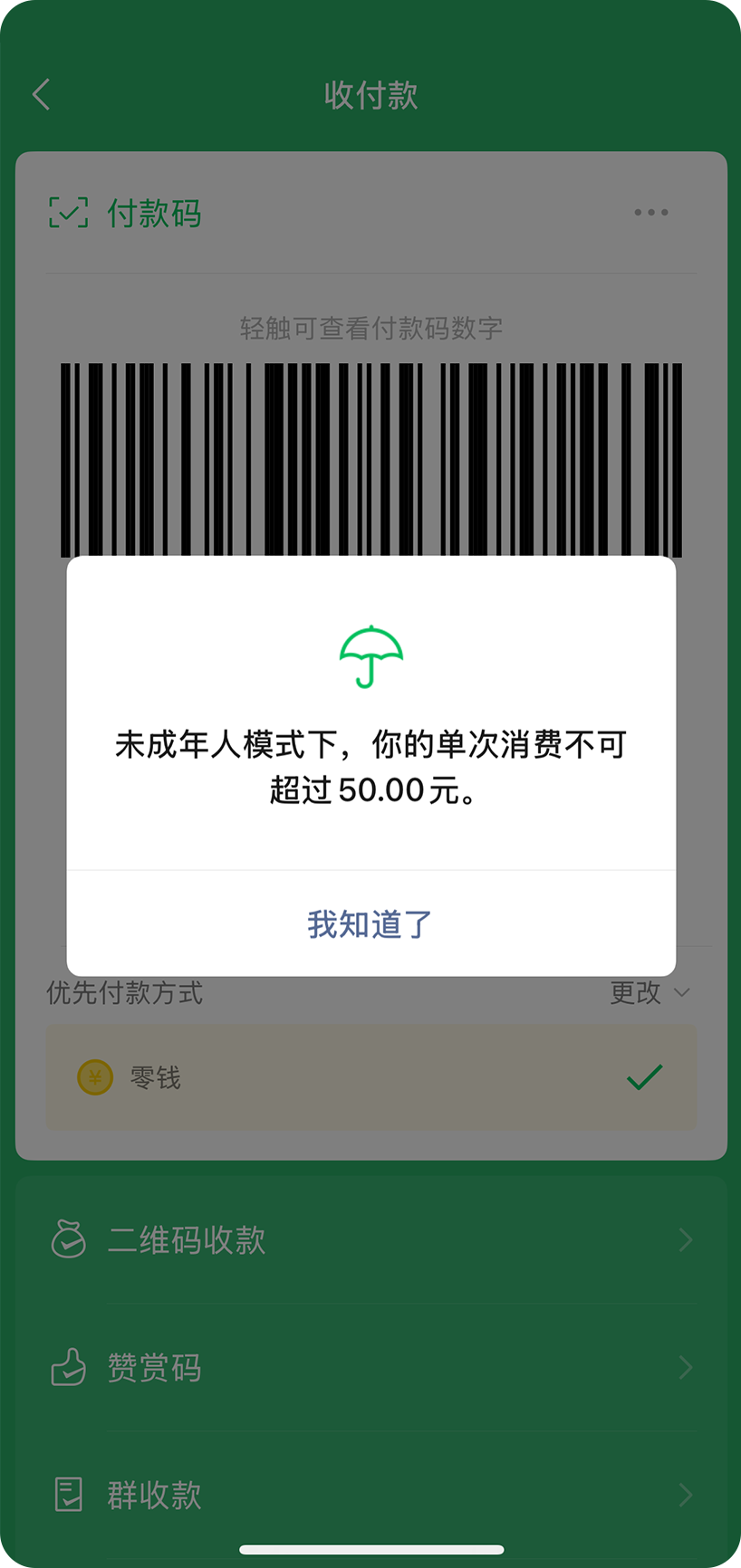Select 零钱 as the payment method
741x1568 pixels.
pos(371,1077)
